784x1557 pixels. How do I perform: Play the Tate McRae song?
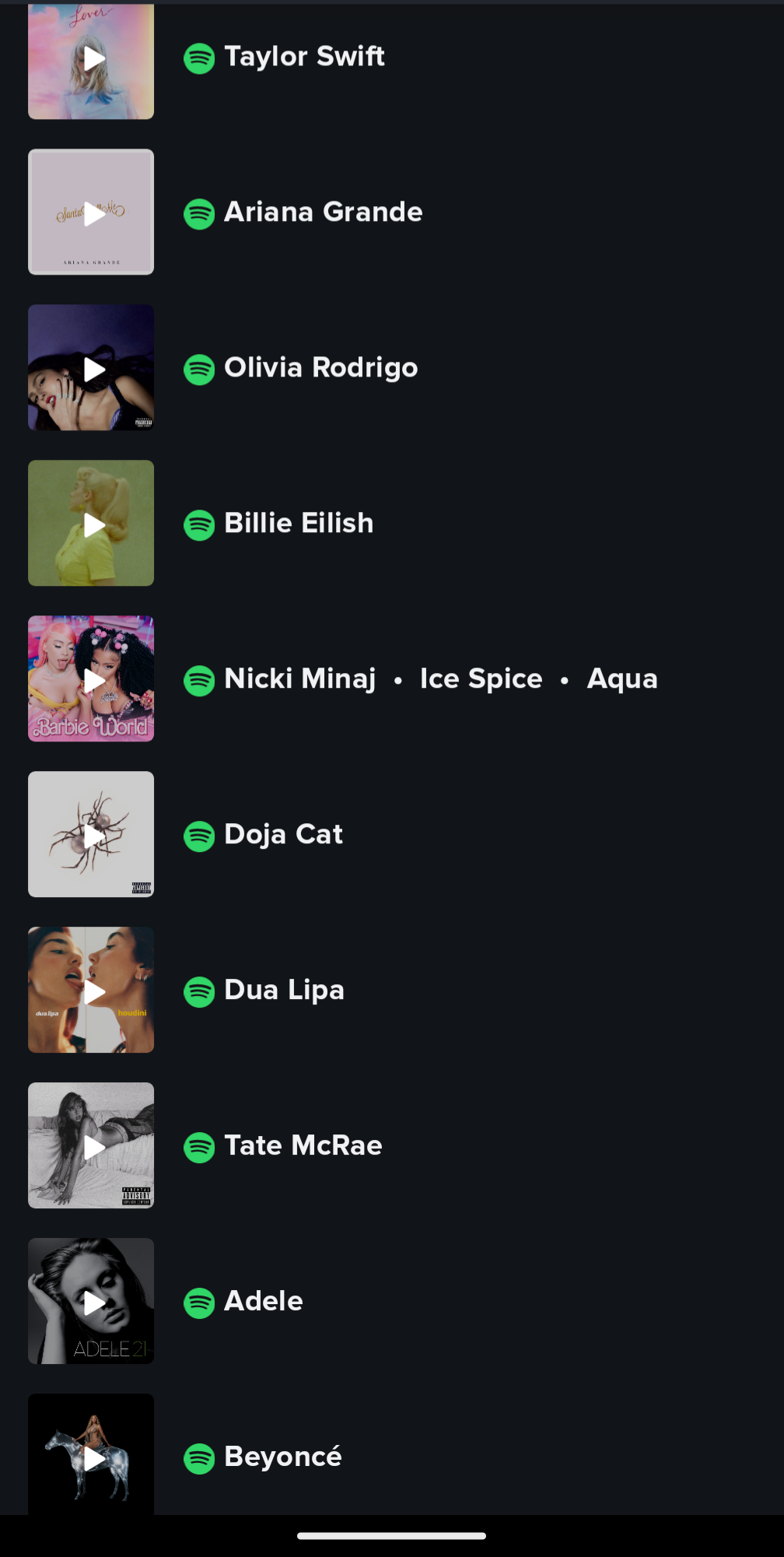pos(92,1146)
